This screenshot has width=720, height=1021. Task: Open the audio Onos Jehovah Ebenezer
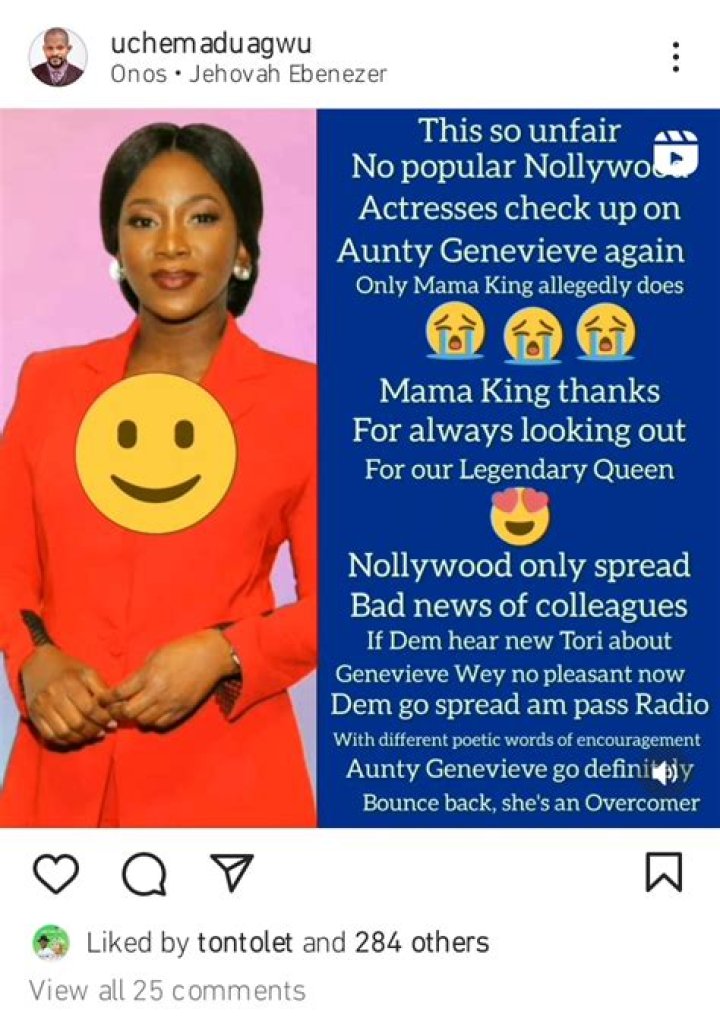coord(248,74)
